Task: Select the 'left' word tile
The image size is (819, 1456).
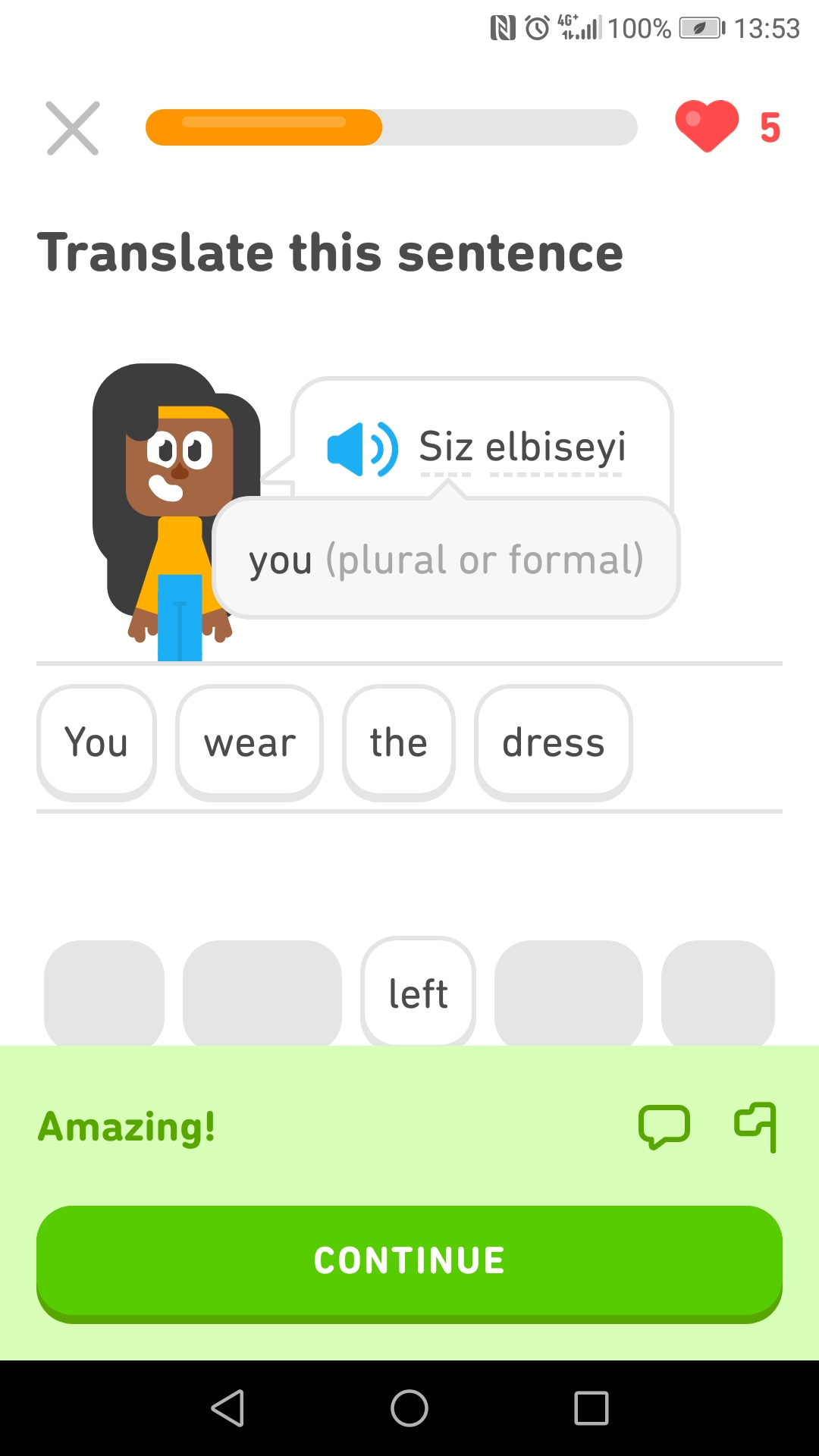Action: tap(418, 993)
